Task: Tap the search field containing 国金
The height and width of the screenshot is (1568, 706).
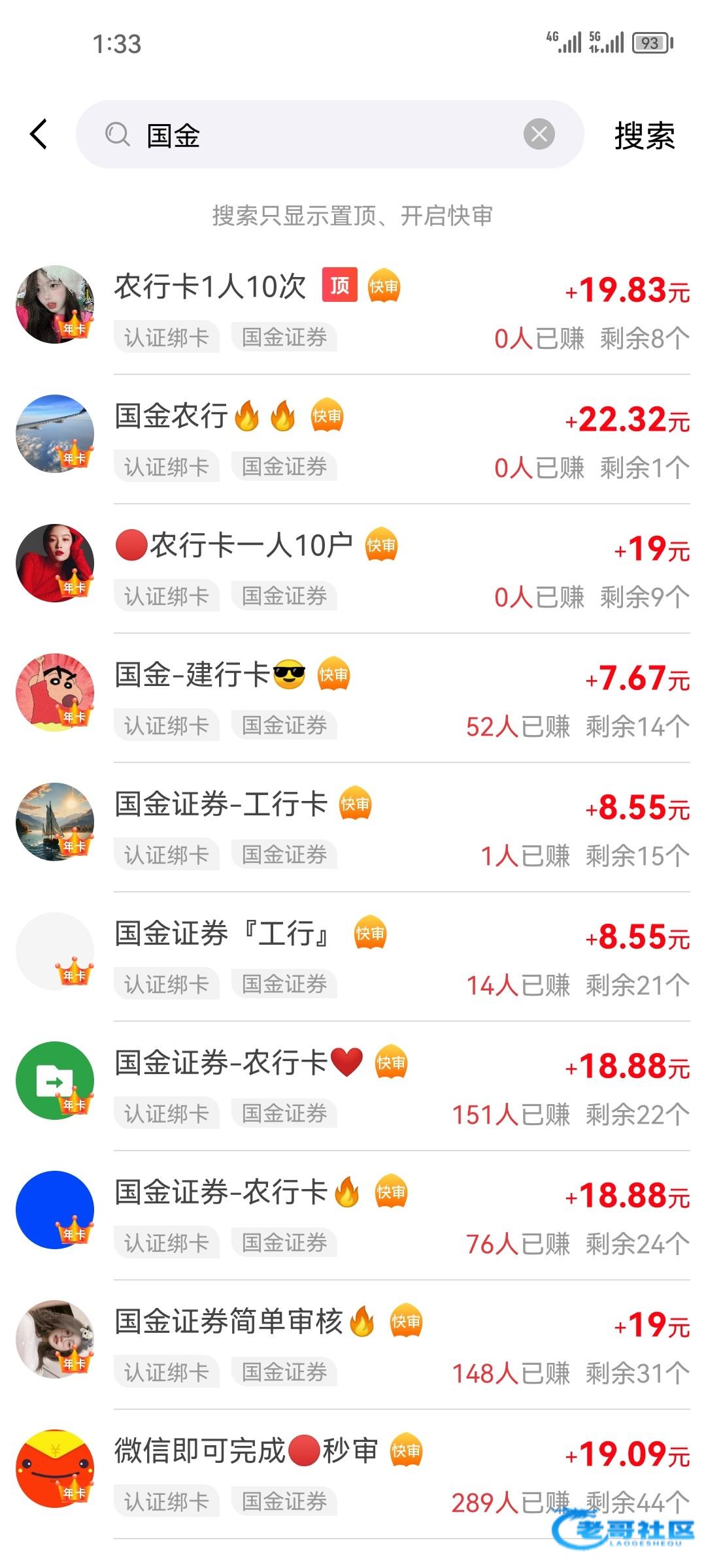Action: tap(314, 135)
